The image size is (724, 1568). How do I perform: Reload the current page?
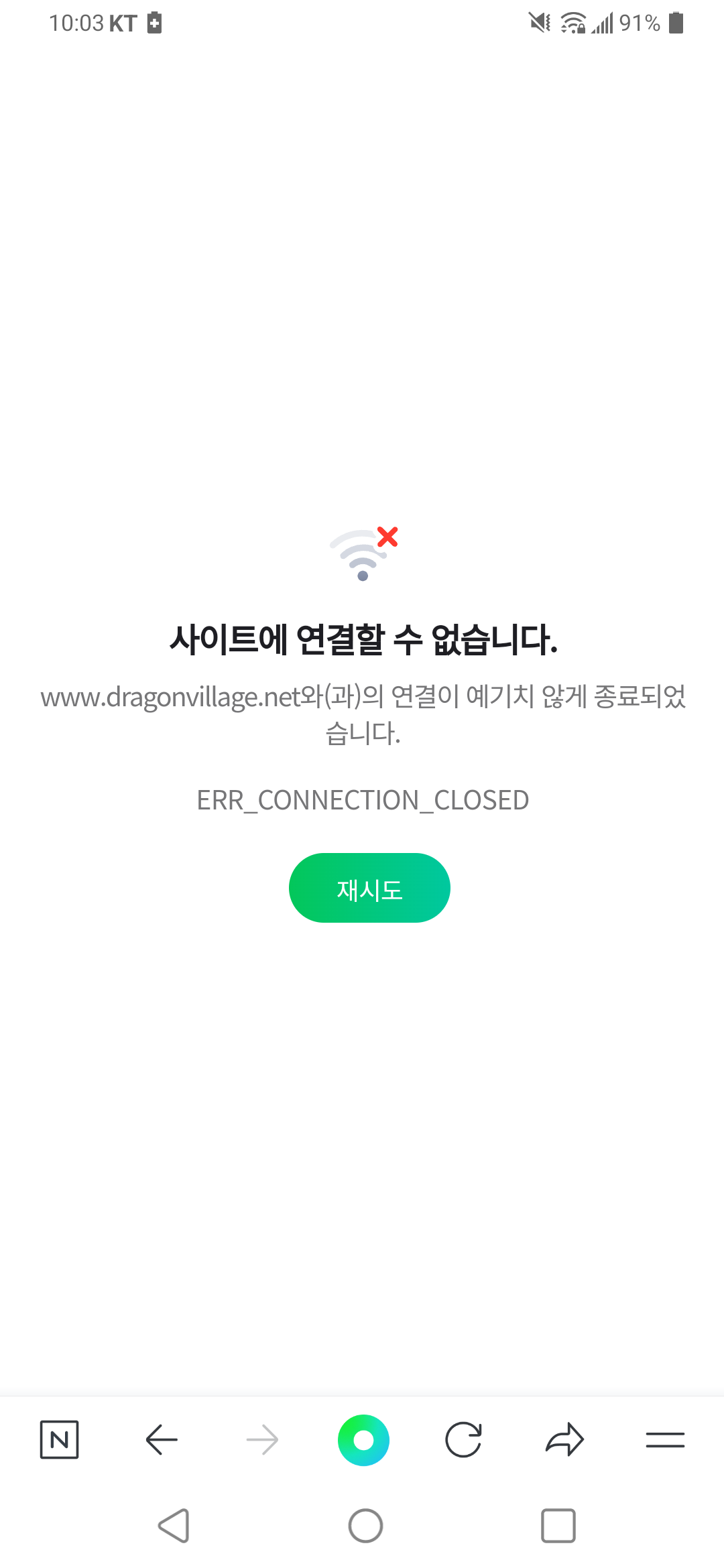(464, 1439)
